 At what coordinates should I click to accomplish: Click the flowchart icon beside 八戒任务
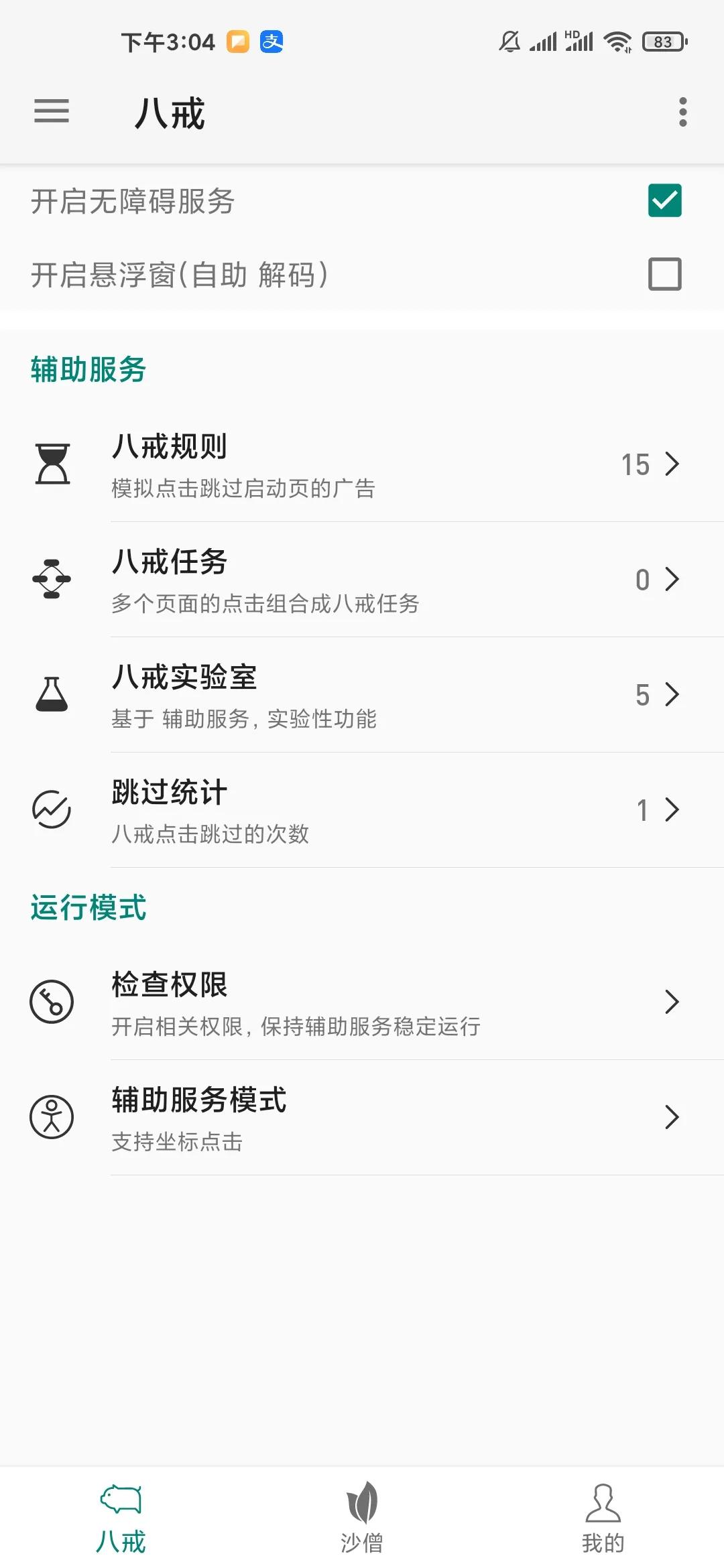click(52, 578)
